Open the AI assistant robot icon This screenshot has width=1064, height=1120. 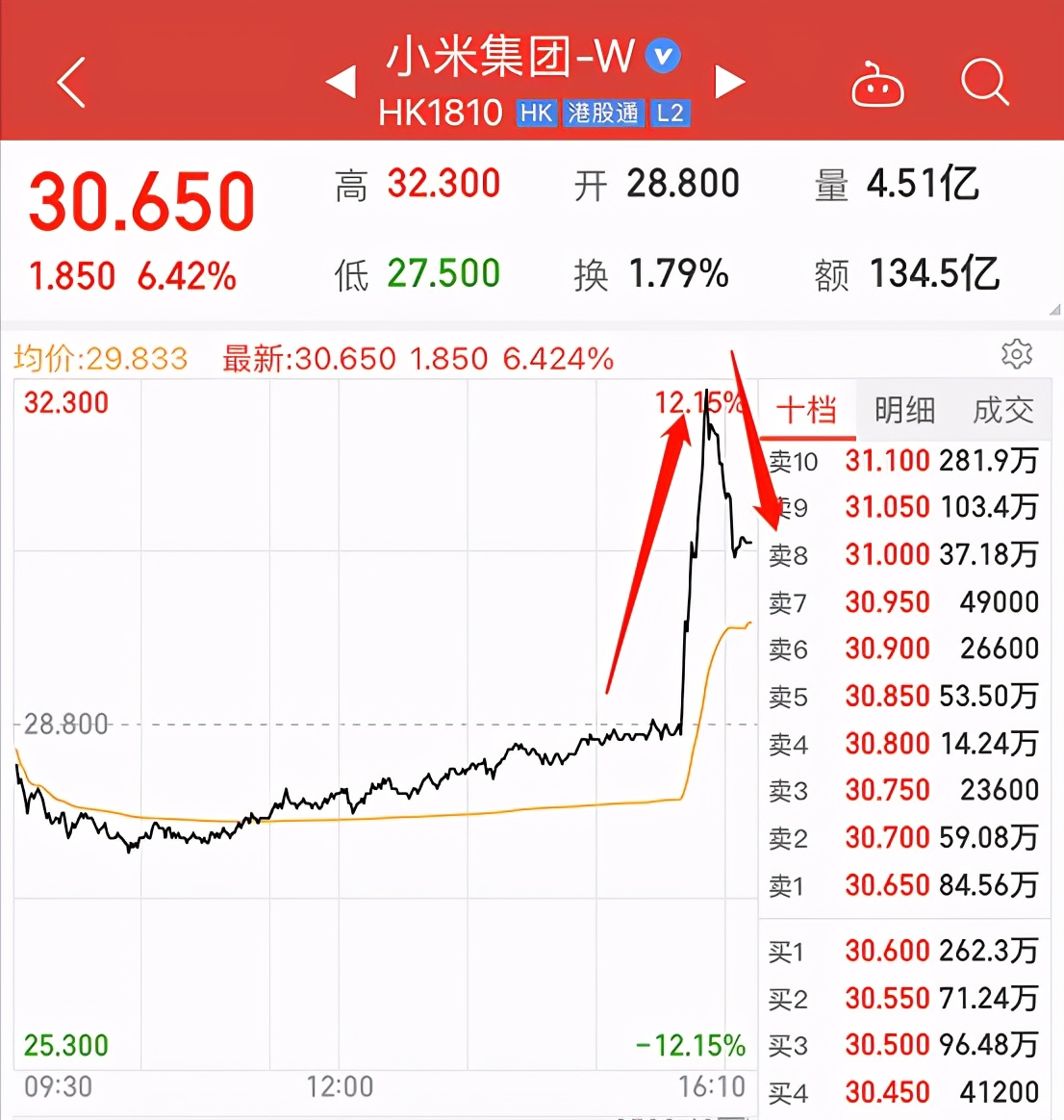point(877,85)
